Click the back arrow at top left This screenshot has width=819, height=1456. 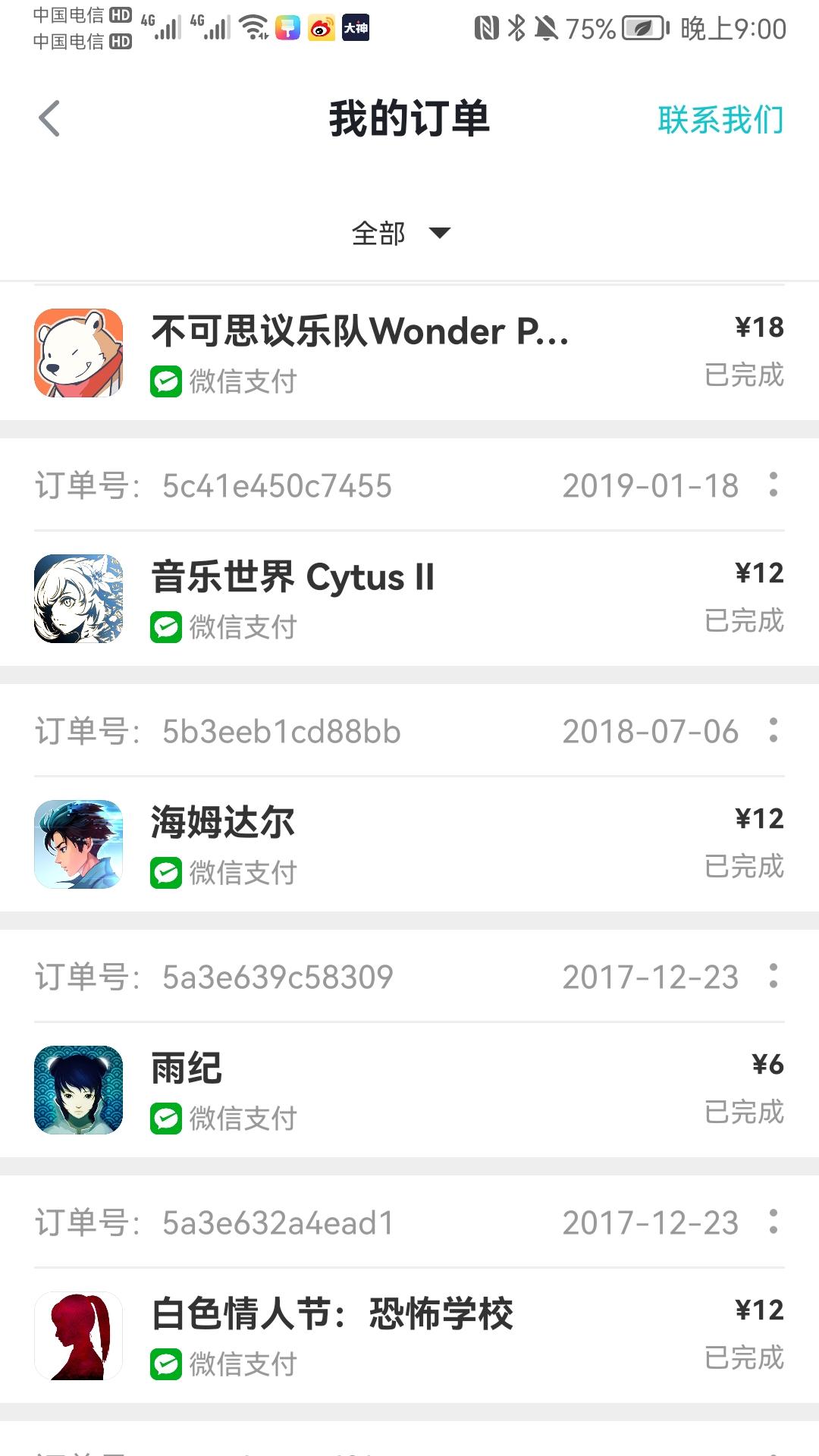pyautogui.click(x=49, y=119)
